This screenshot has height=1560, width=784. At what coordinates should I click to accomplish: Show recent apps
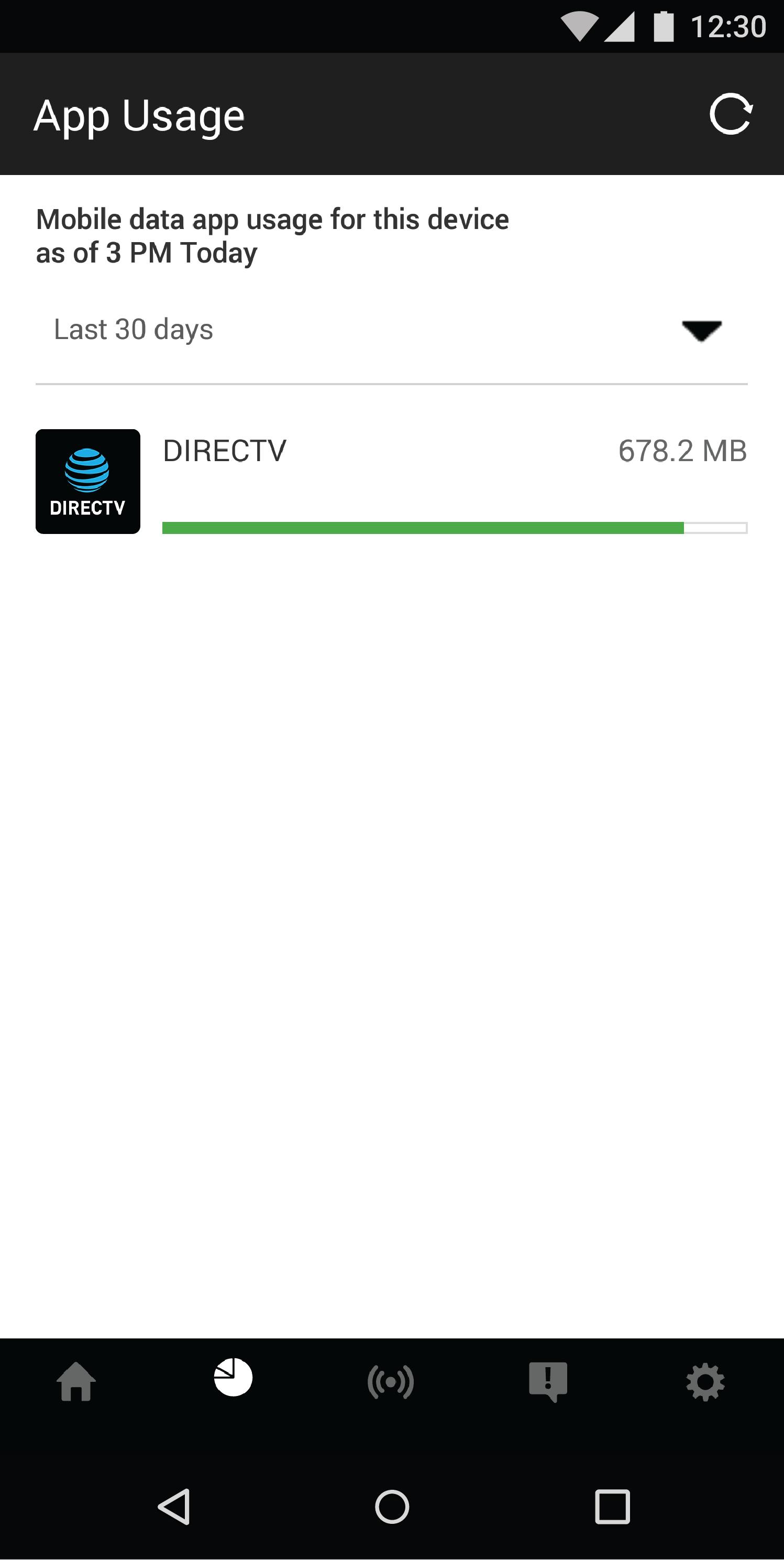(612, 1506)
